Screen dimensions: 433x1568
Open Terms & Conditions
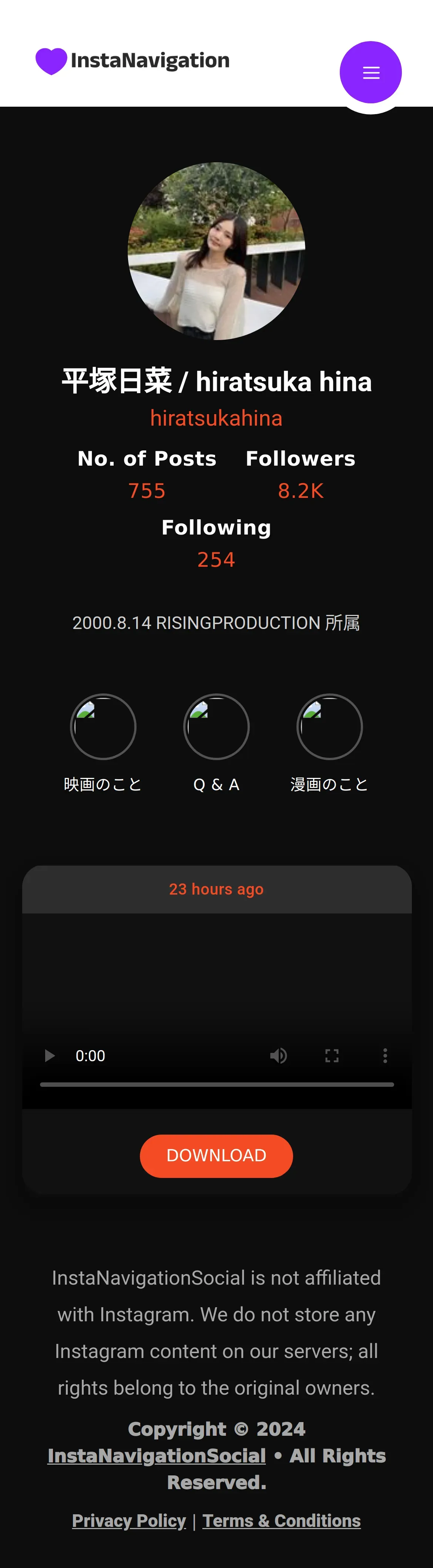coord(282,1521)
